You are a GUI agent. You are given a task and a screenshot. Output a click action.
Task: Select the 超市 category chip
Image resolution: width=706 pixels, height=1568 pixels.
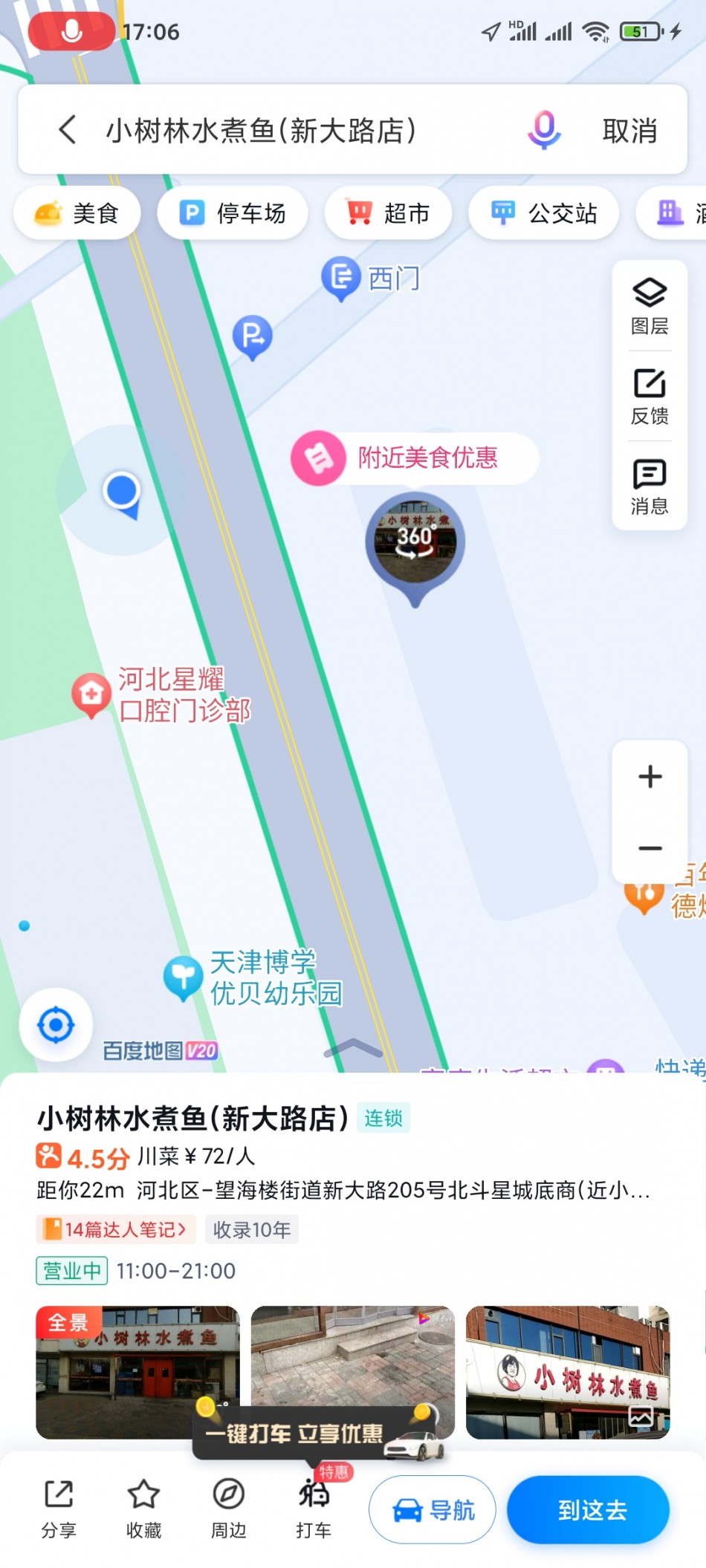pyautogui.click(x=389, y=214)
